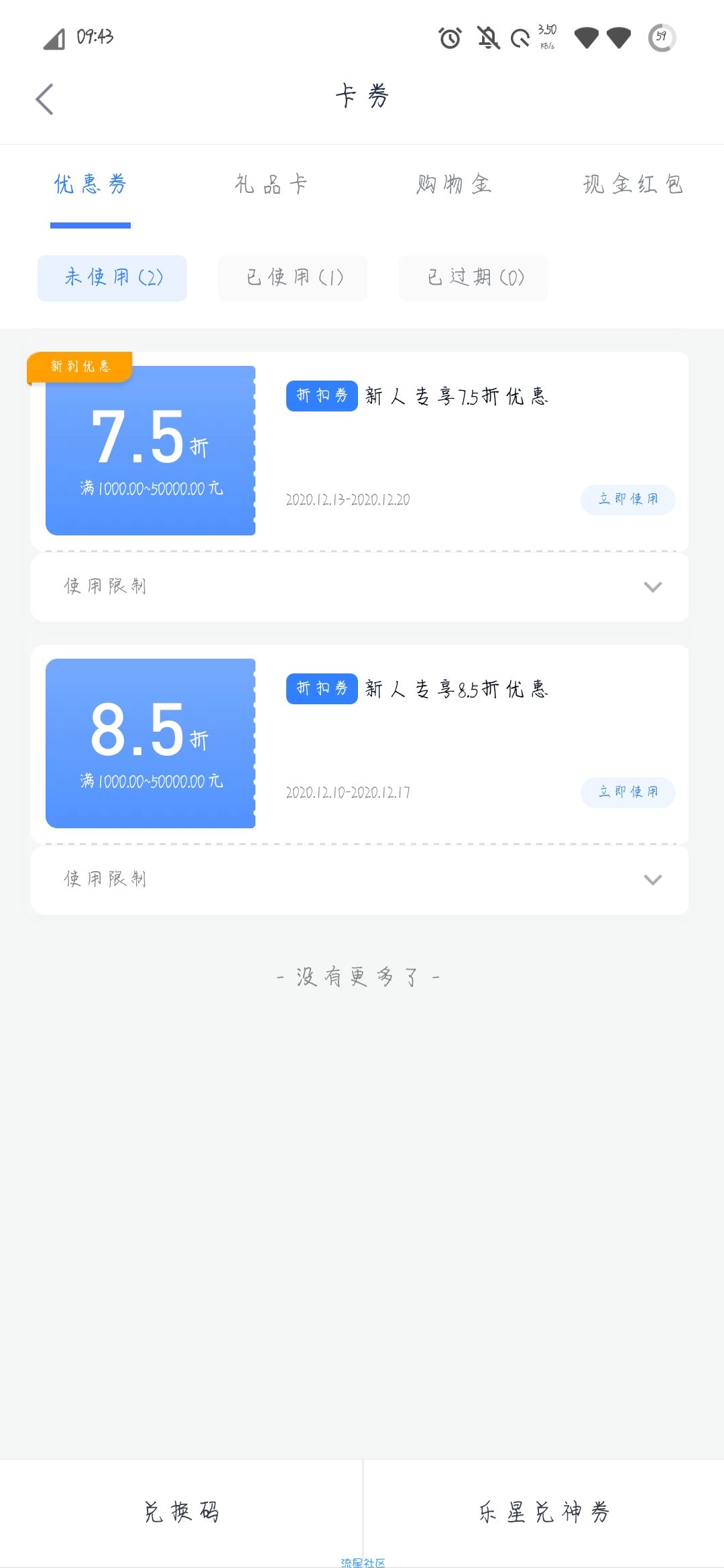The width and height of the screenshot is (724, 1568).
Task: Tap 立即使用 on the 8.5折 coupon
Action: pos(627,792)
